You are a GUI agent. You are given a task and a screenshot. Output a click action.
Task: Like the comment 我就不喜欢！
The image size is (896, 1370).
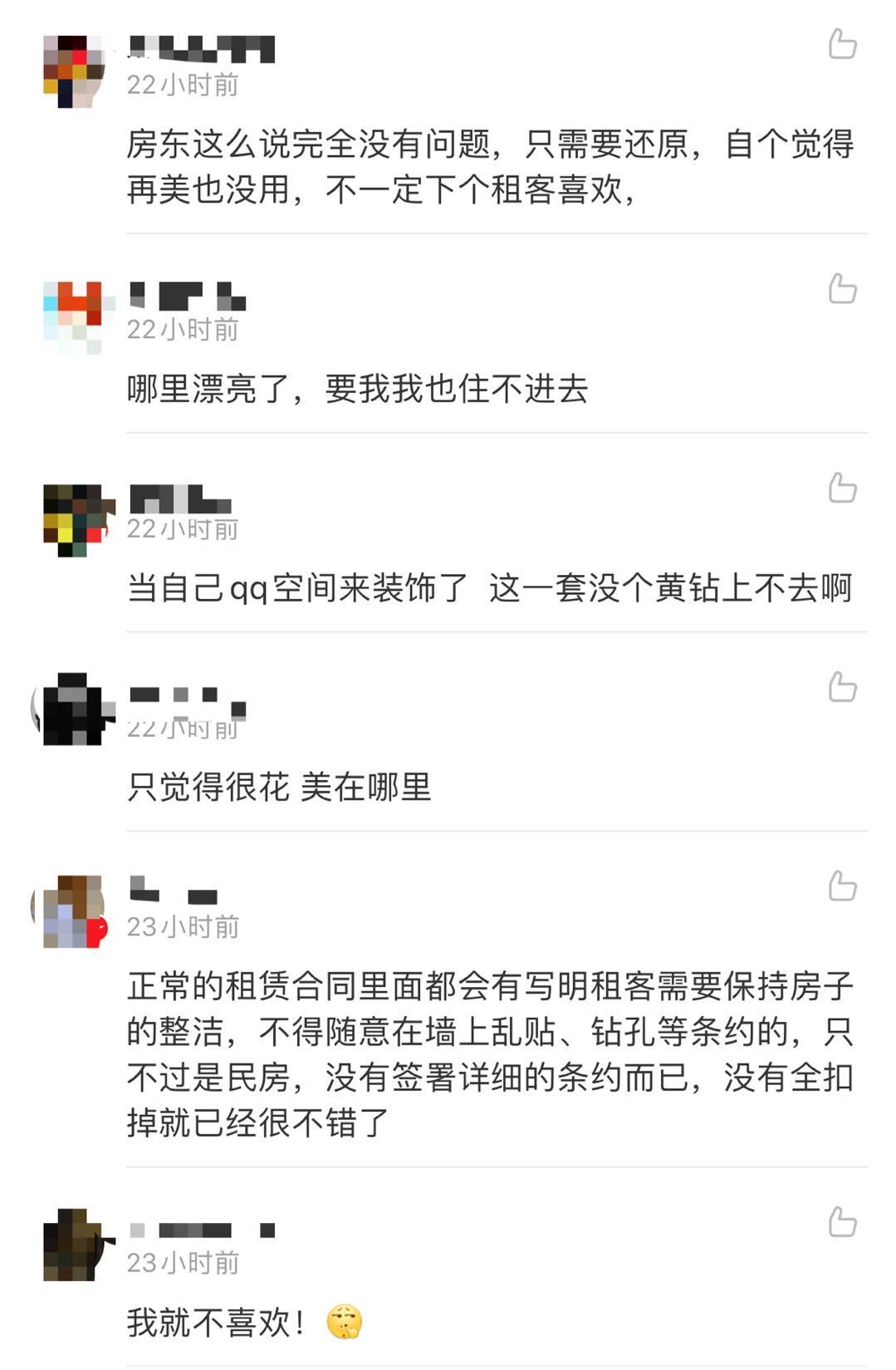(x=842, y=1222)
